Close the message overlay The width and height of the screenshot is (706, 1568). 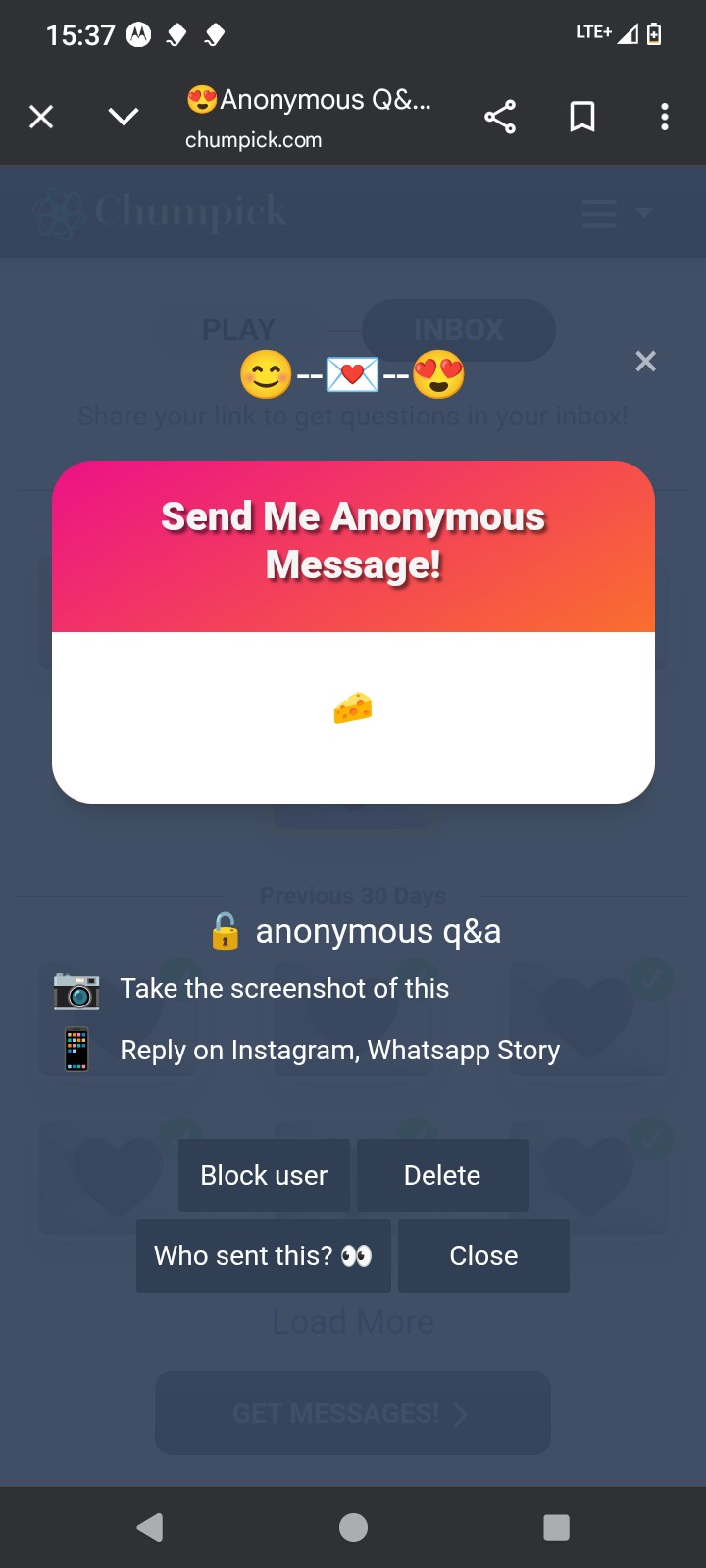click(x=483, y=1255)
